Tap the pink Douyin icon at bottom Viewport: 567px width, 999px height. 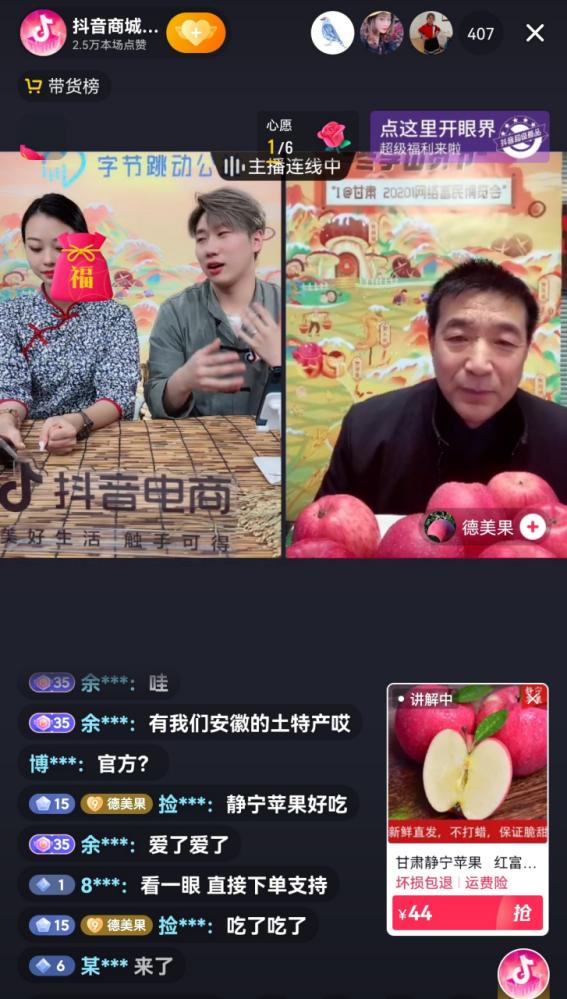click(523, 972)
